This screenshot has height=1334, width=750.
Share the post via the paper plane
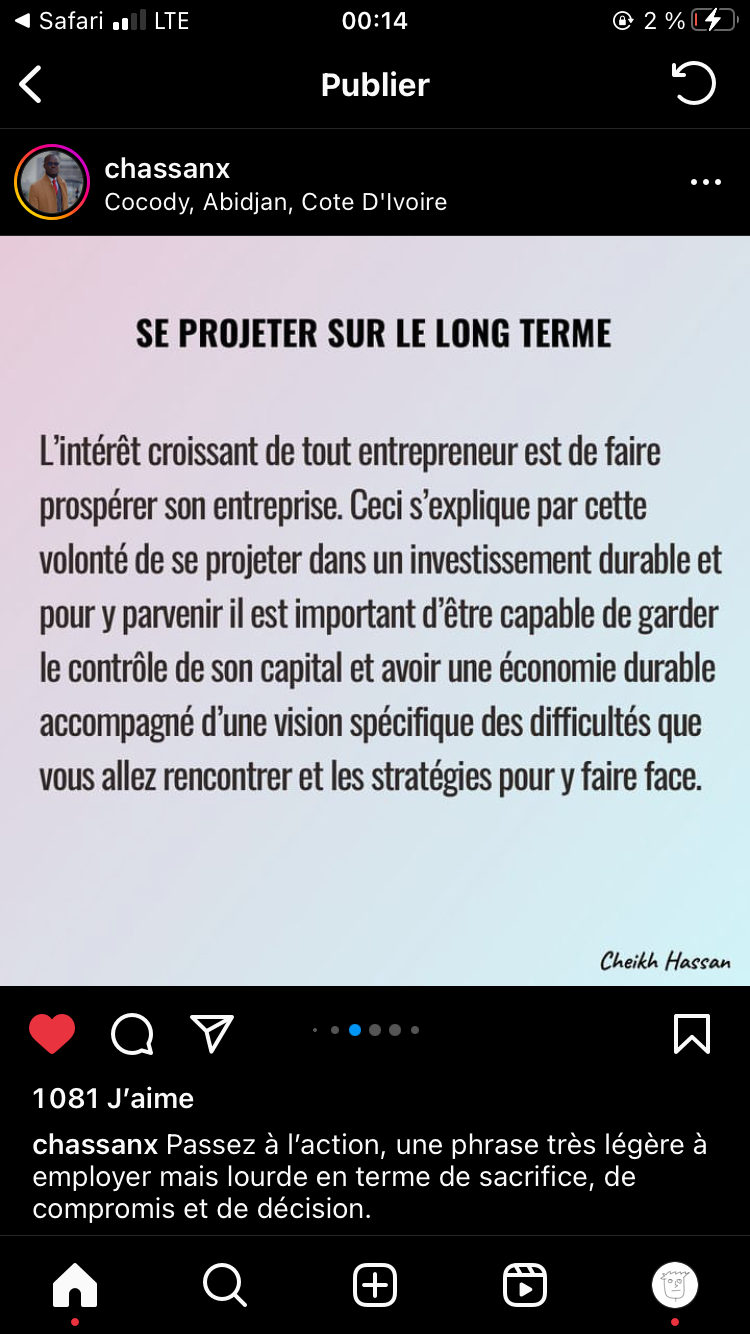pos(212,1034)
